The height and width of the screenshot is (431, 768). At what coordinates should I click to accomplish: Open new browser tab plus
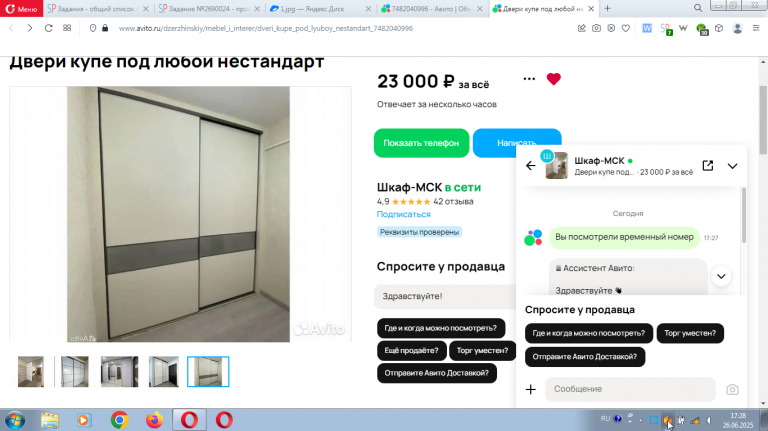(607, 8)
